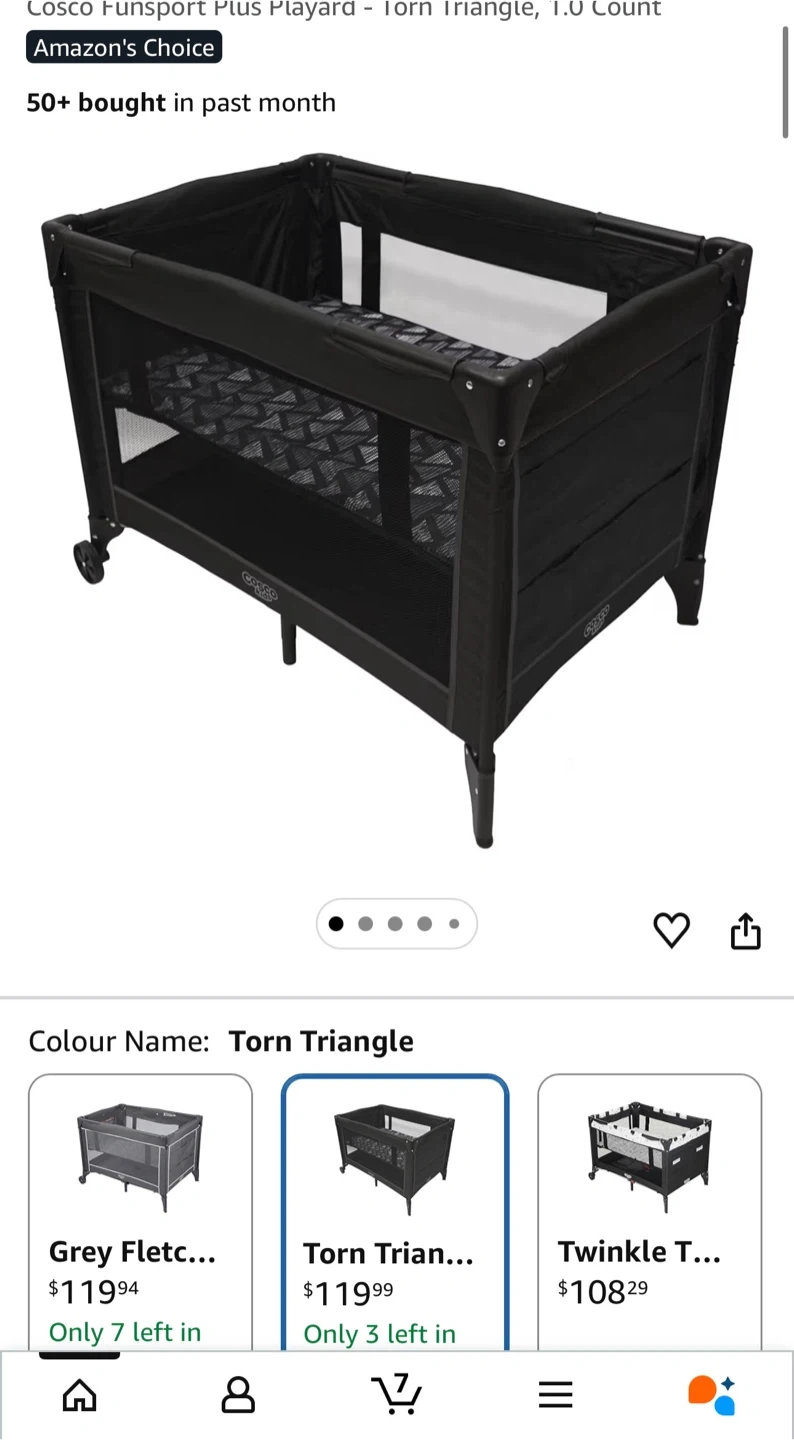Viewport: 794px width, 1440px height.
Task: Pick the Twinkle colour option
Action: (650, 1210)
